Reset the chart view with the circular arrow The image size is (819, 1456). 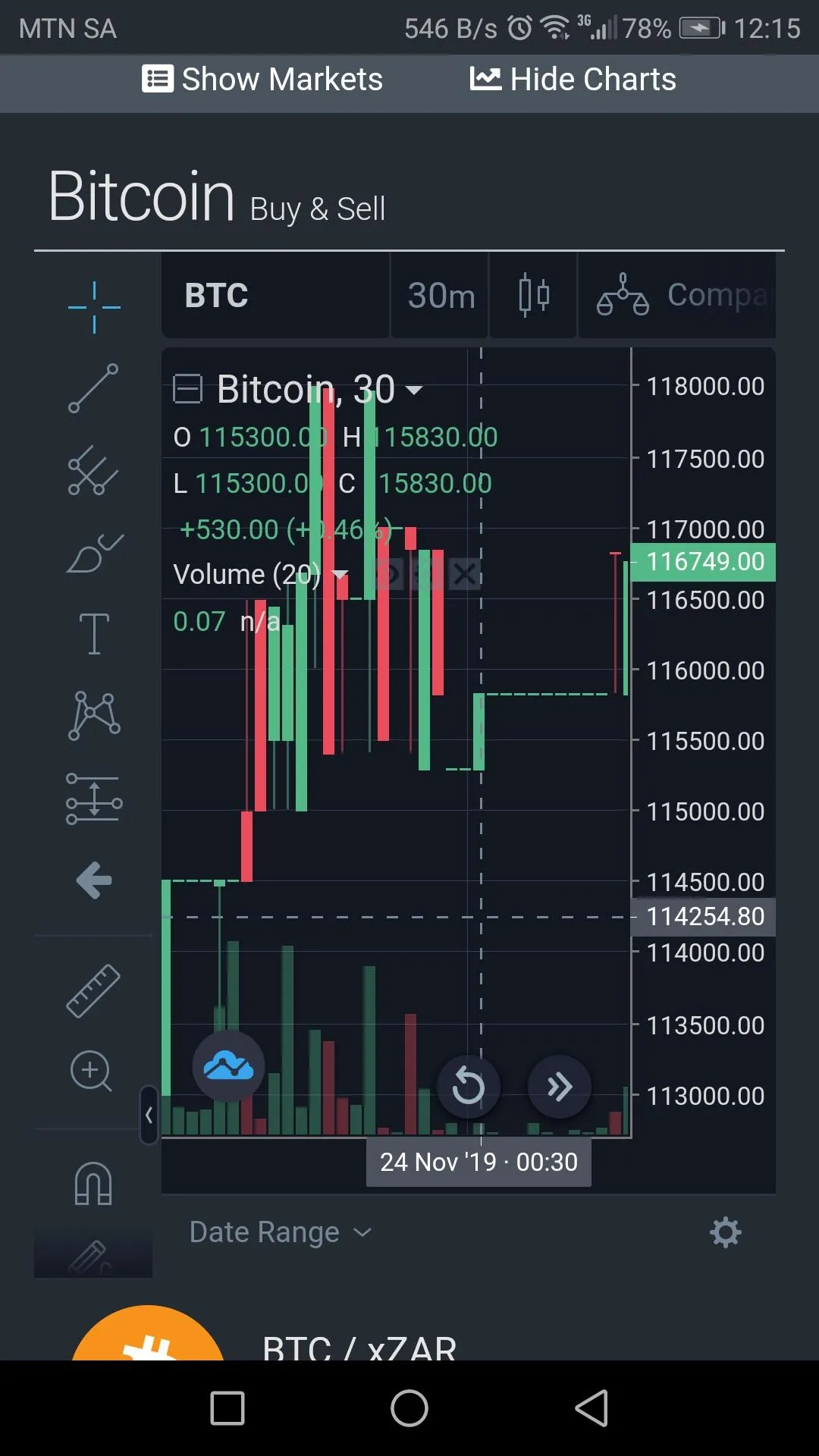(469, 1087)
